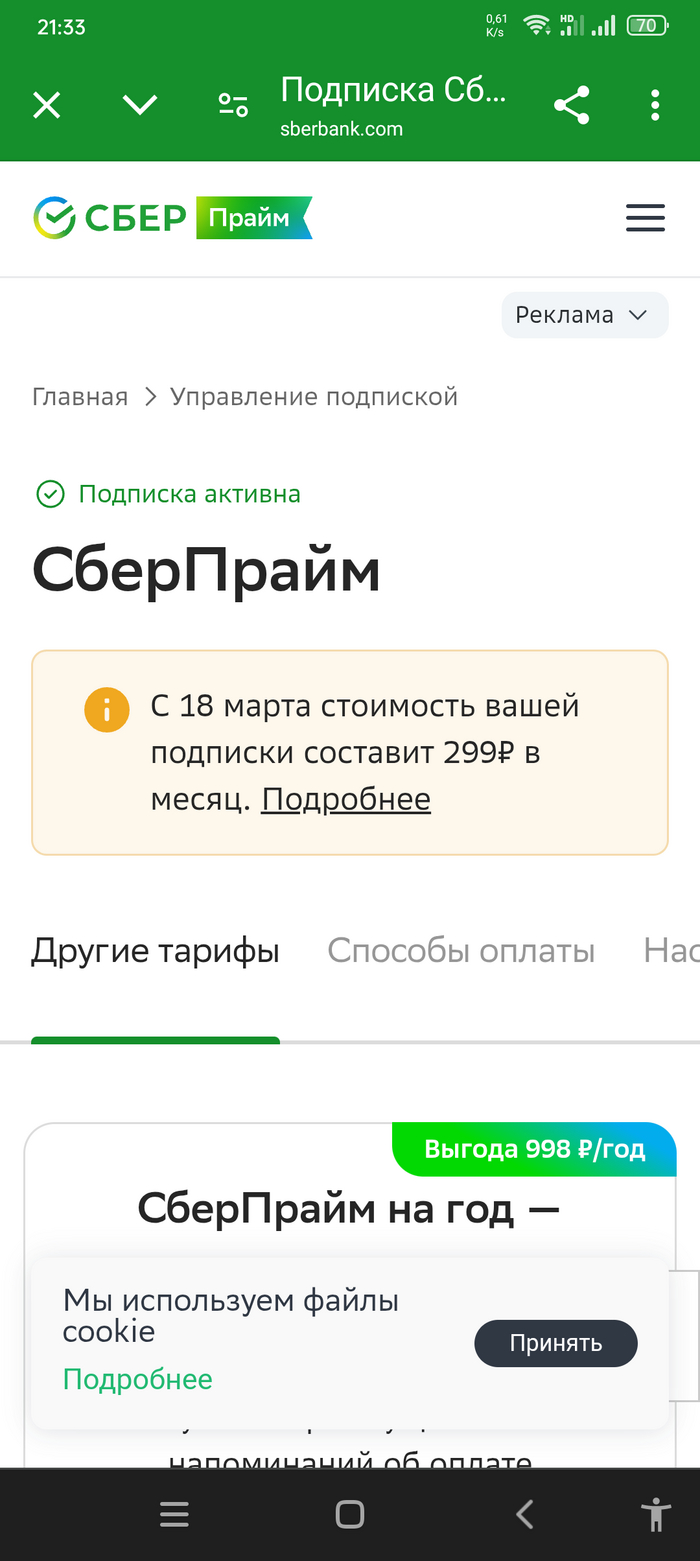Share the sberbank.com page
Screen dimensions: 700x1561
571,105
